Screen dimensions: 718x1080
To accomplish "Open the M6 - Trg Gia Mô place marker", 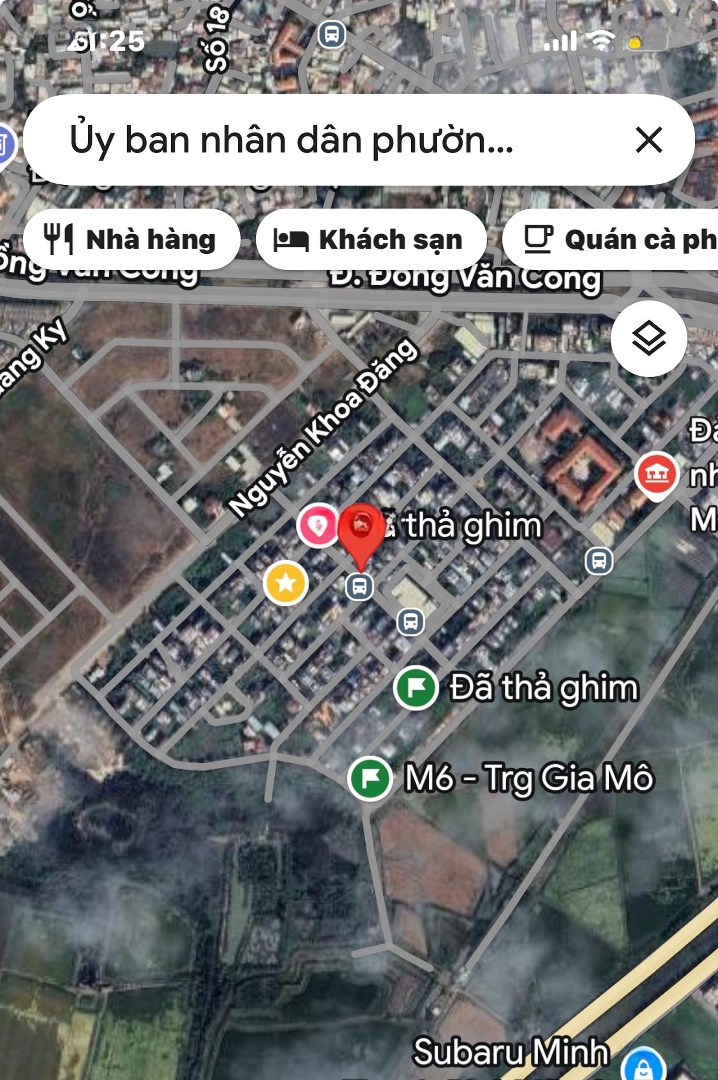I will click(370, 778).
